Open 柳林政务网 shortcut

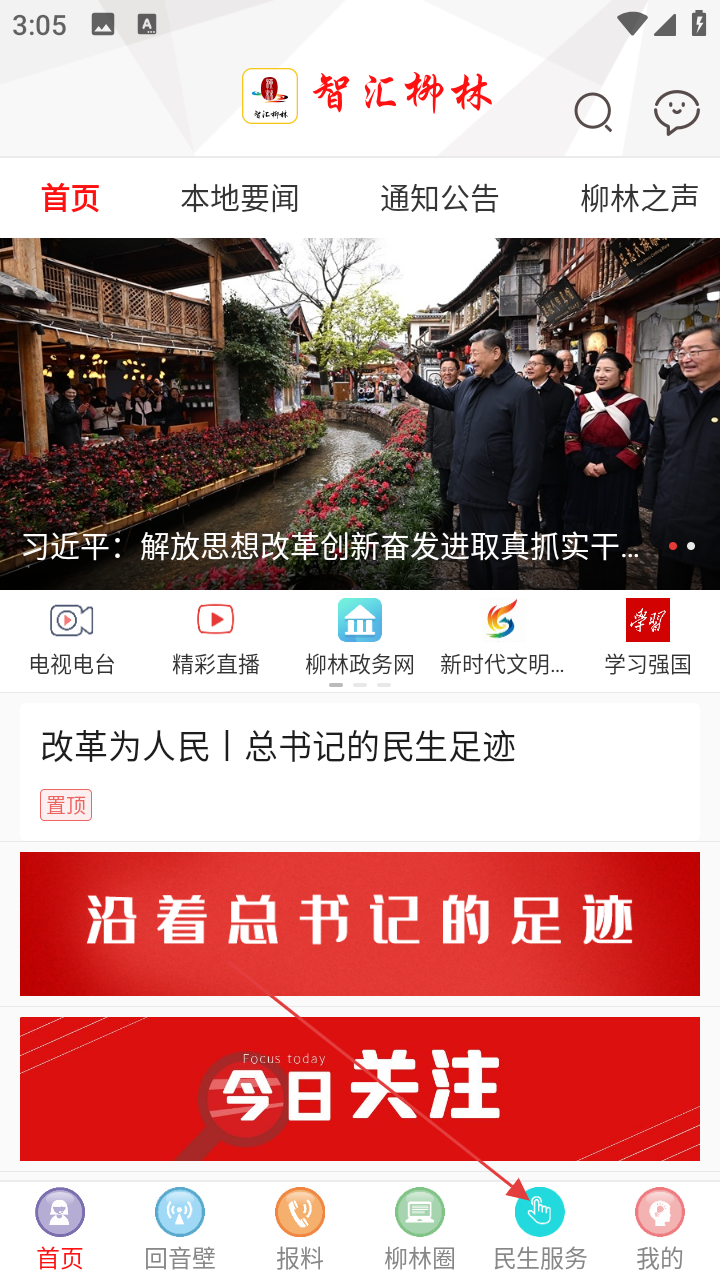click(360, 638)
